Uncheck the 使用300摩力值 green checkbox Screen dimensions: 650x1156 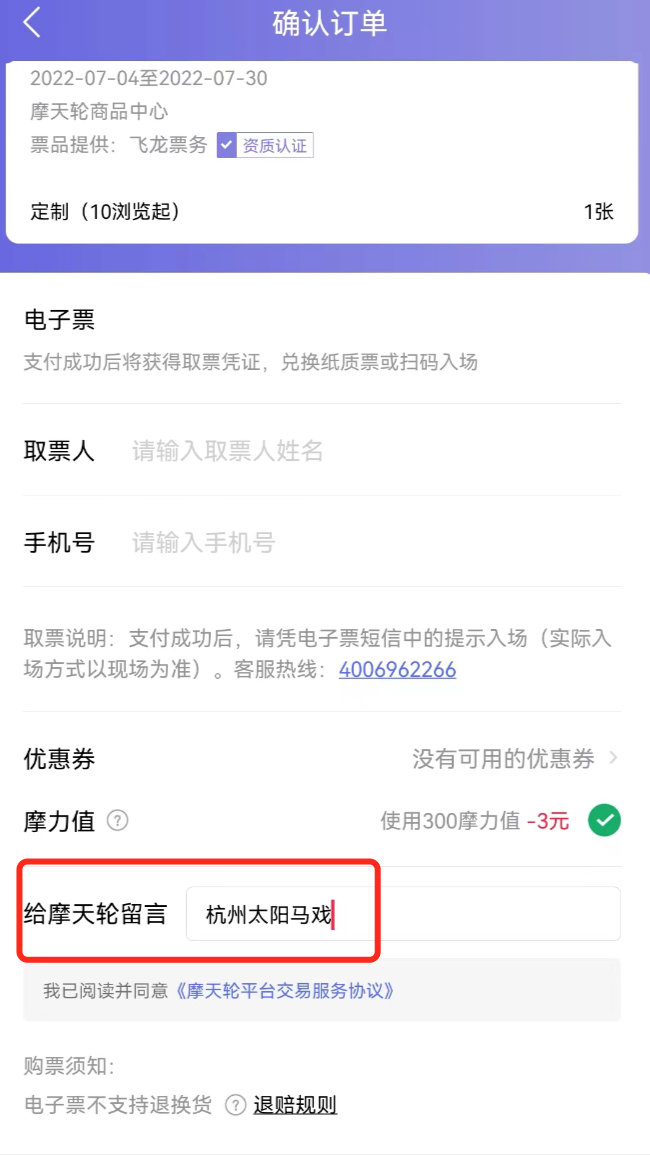click(x=603, y=821)
